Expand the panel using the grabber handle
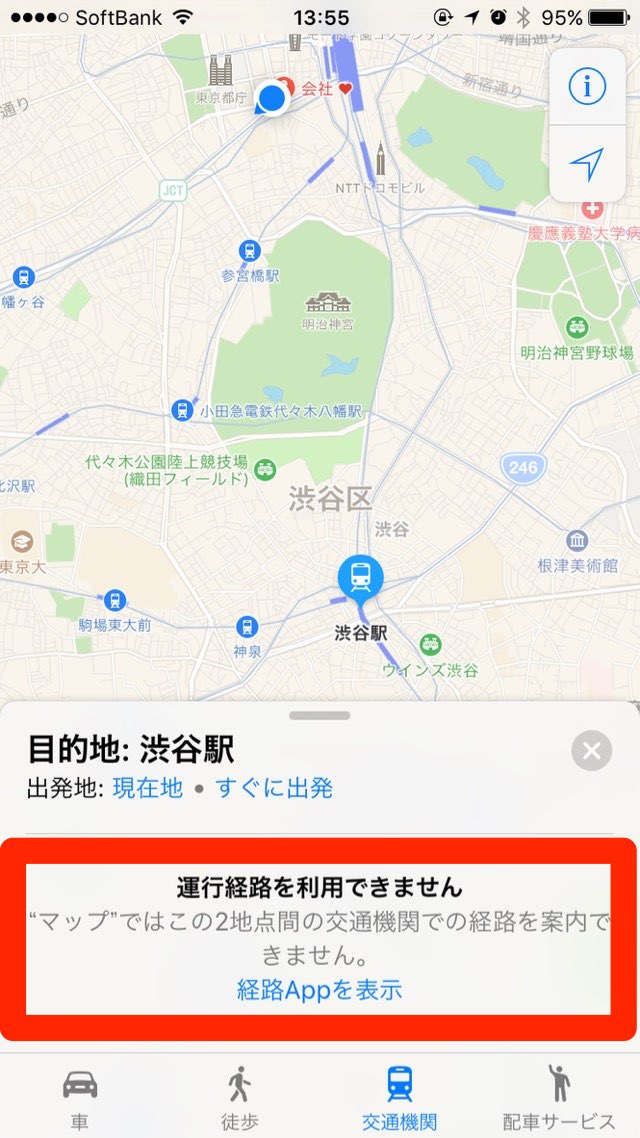Image resolution: width=640 pixels, height=1138 pixels. point(319,716)
